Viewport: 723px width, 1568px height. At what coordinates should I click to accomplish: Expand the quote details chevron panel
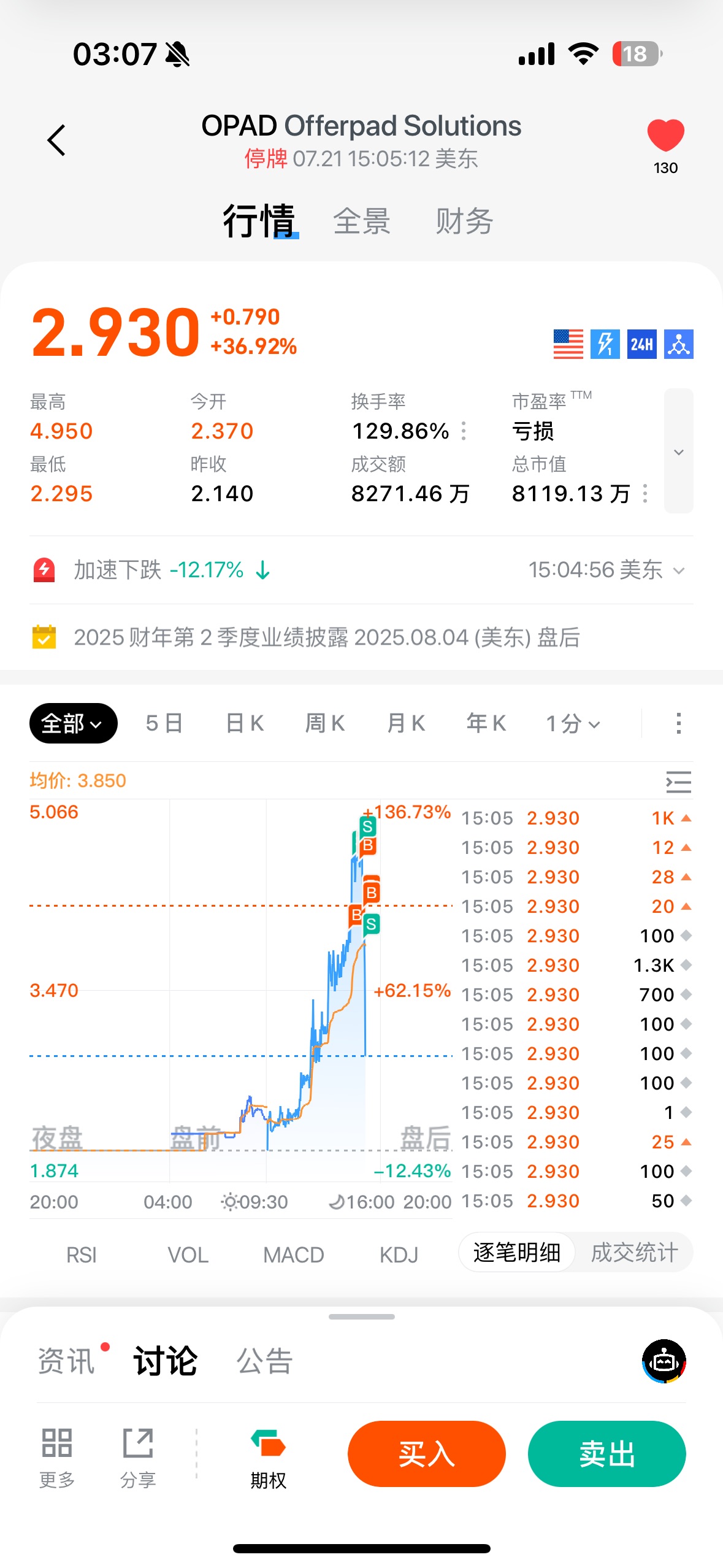point(679,451)
